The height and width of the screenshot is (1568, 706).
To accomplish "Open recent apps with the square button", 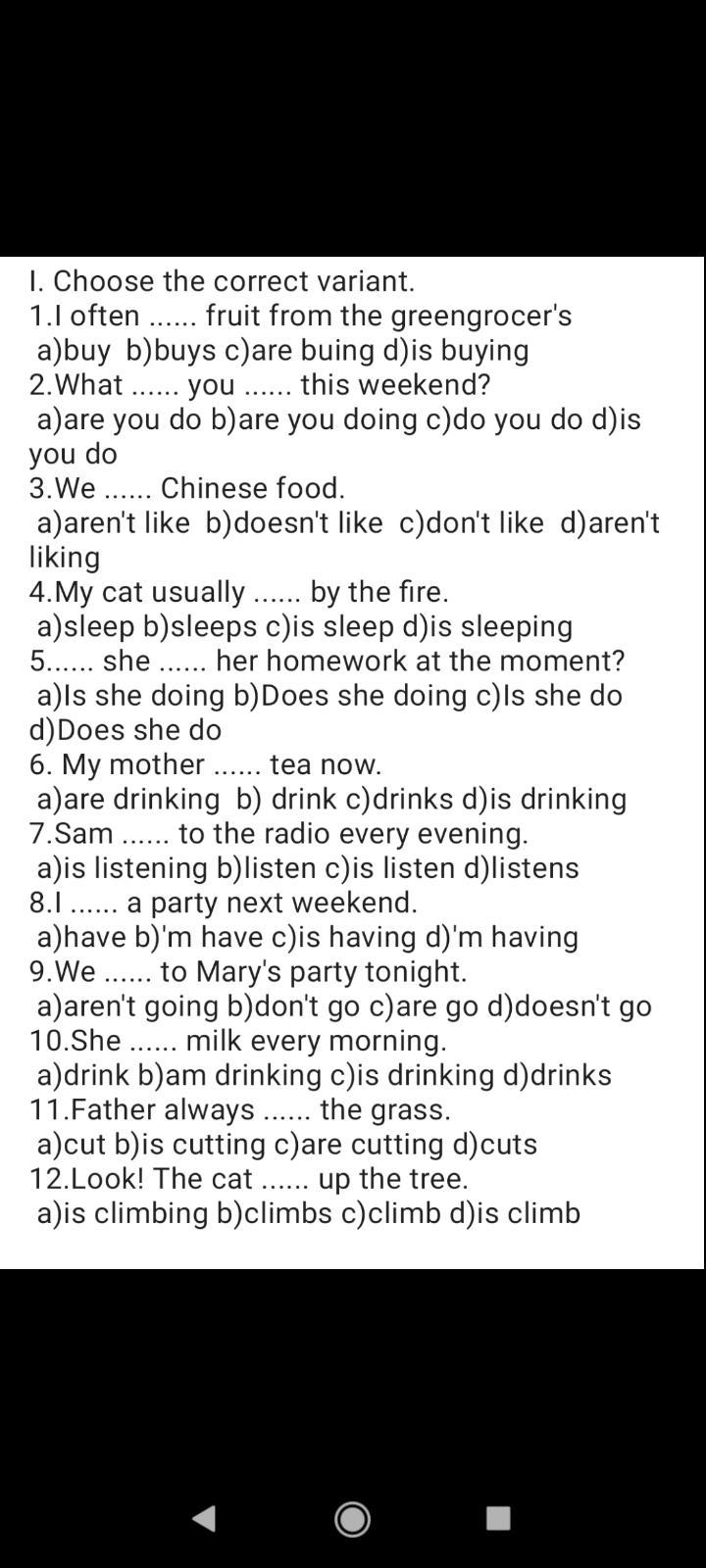I will pos(498,1518).
